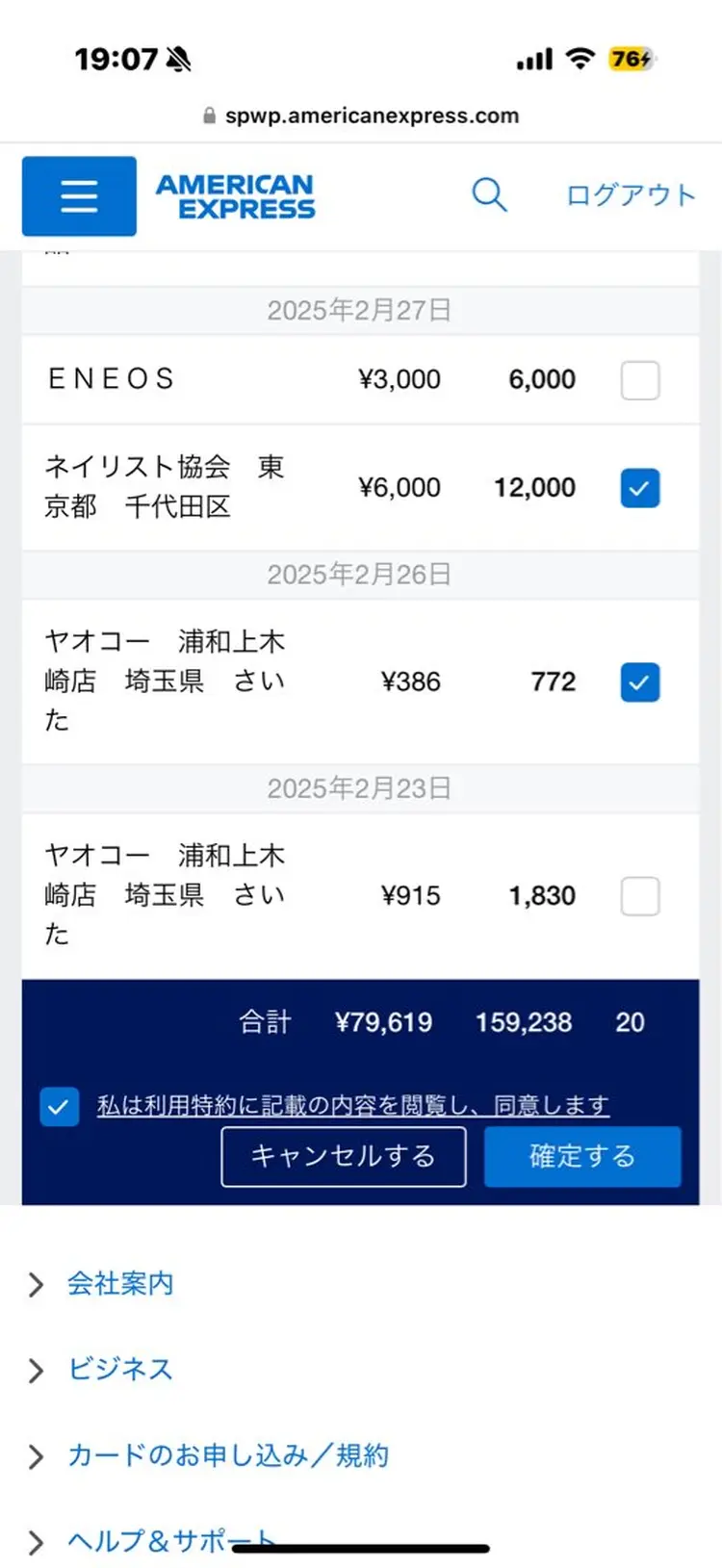Image resolution: width=722 pixels, height=1568 pixels.
Task: Check the ENEOS transaction checkbox
Action: pyautogui.click(x=639, y=380)
